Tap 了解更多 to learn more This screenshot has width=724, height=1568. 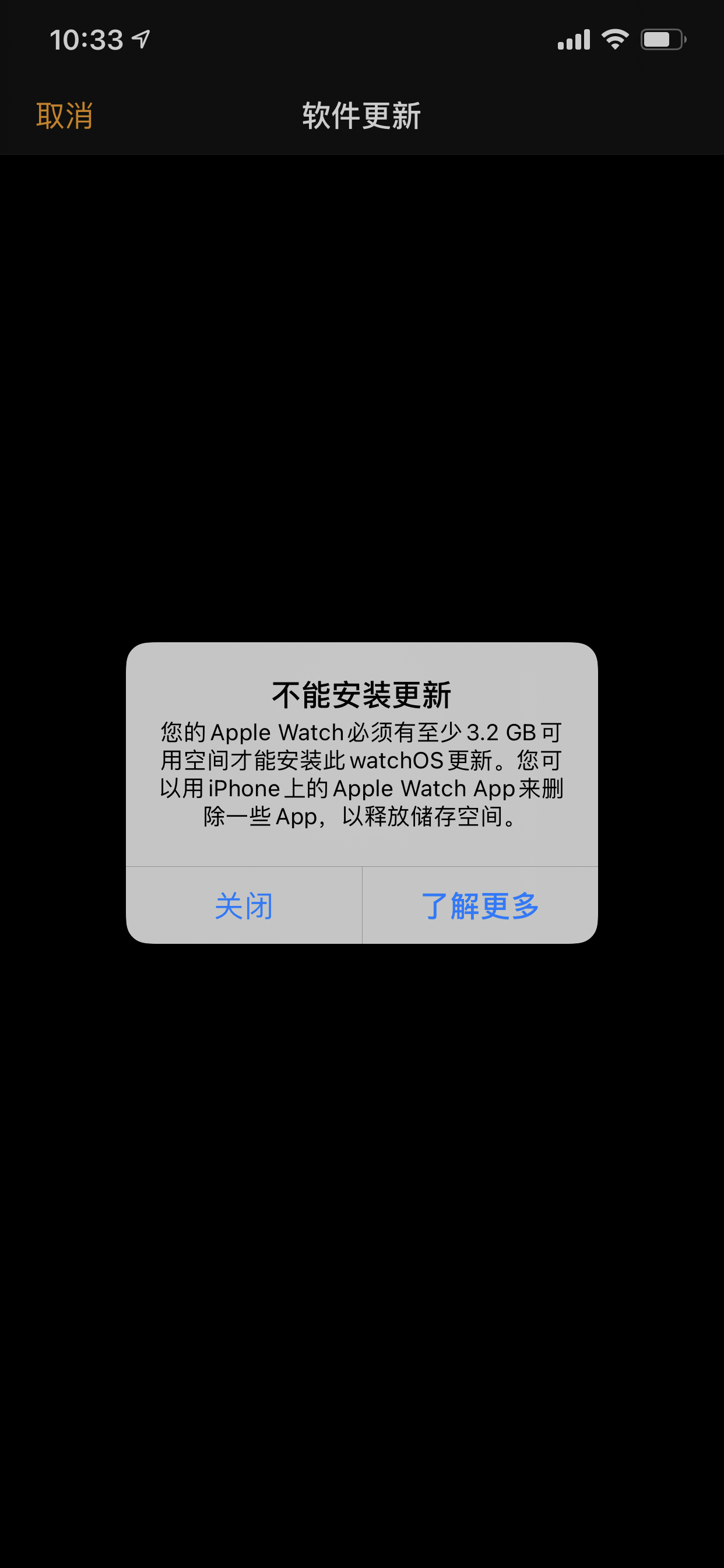tap(480, 905)
